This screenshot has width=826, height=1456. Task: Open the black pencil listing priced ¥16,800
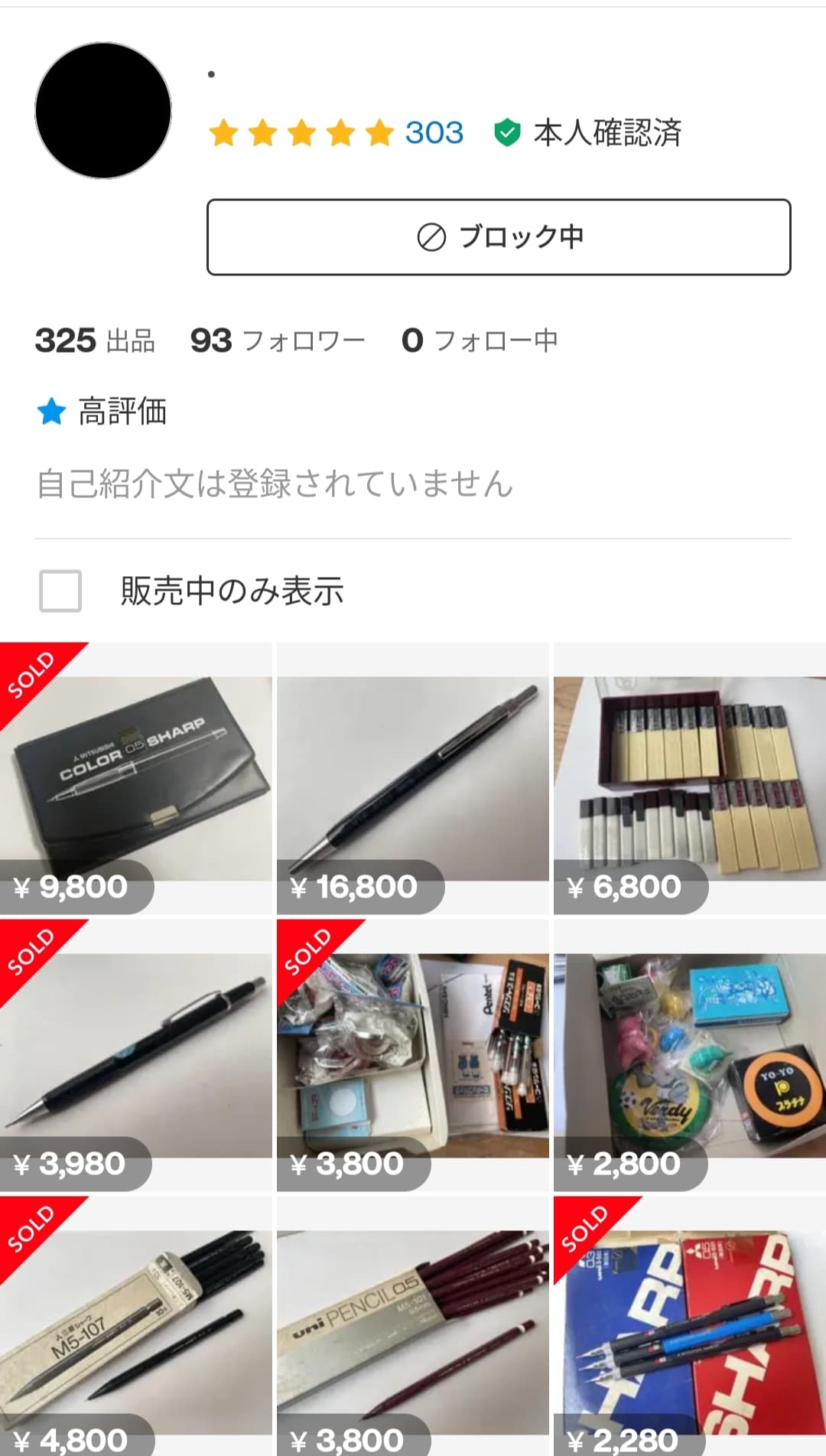(x=413, y=778)
